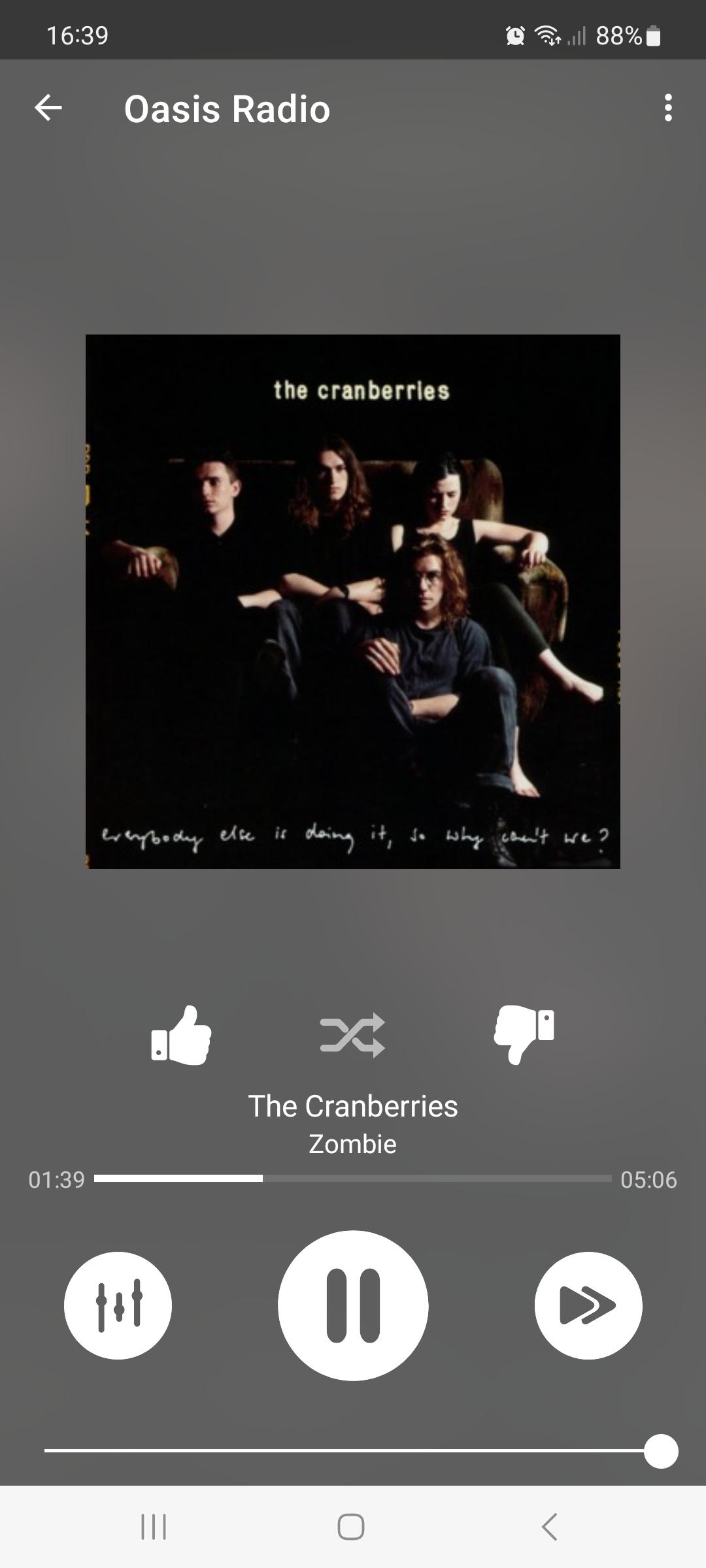Open the Cranberries album artwork

[x=353, y=601]
